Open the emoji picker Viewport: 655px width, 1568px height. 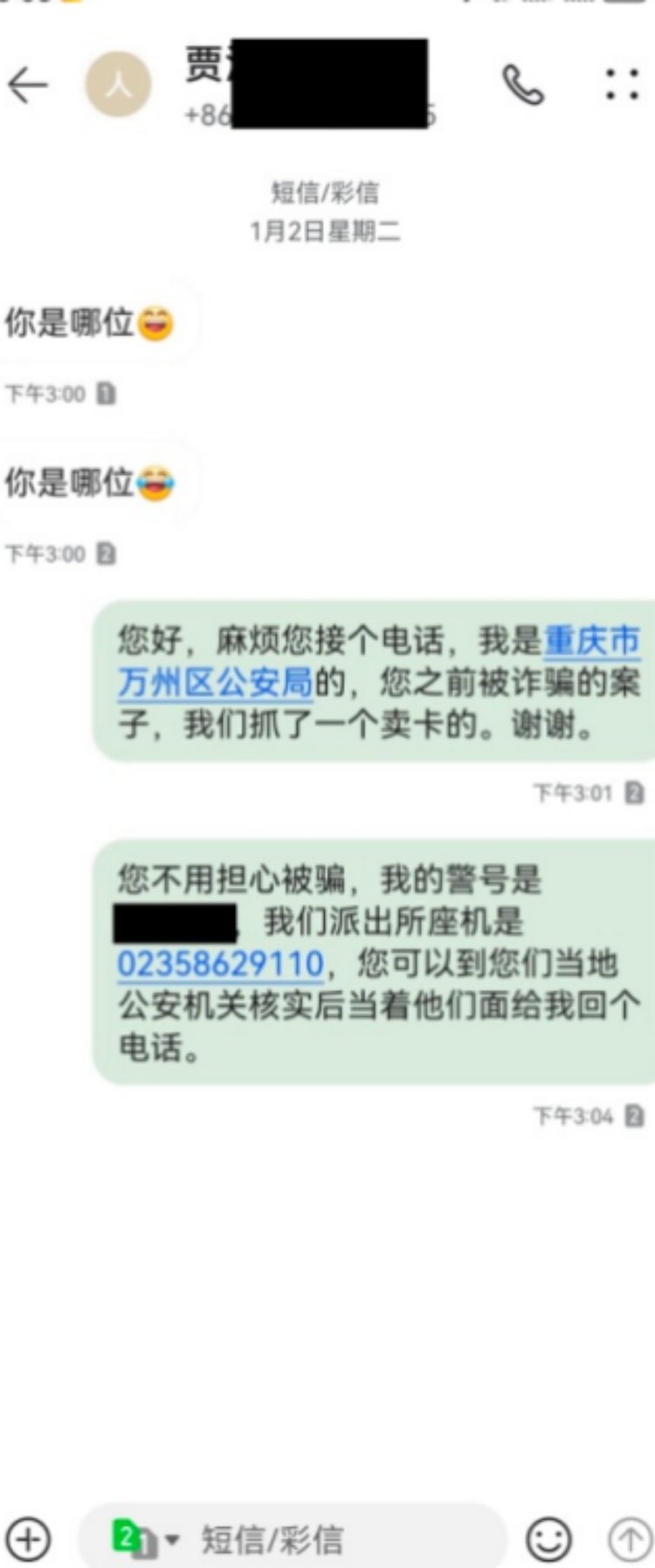[548, 1538]
